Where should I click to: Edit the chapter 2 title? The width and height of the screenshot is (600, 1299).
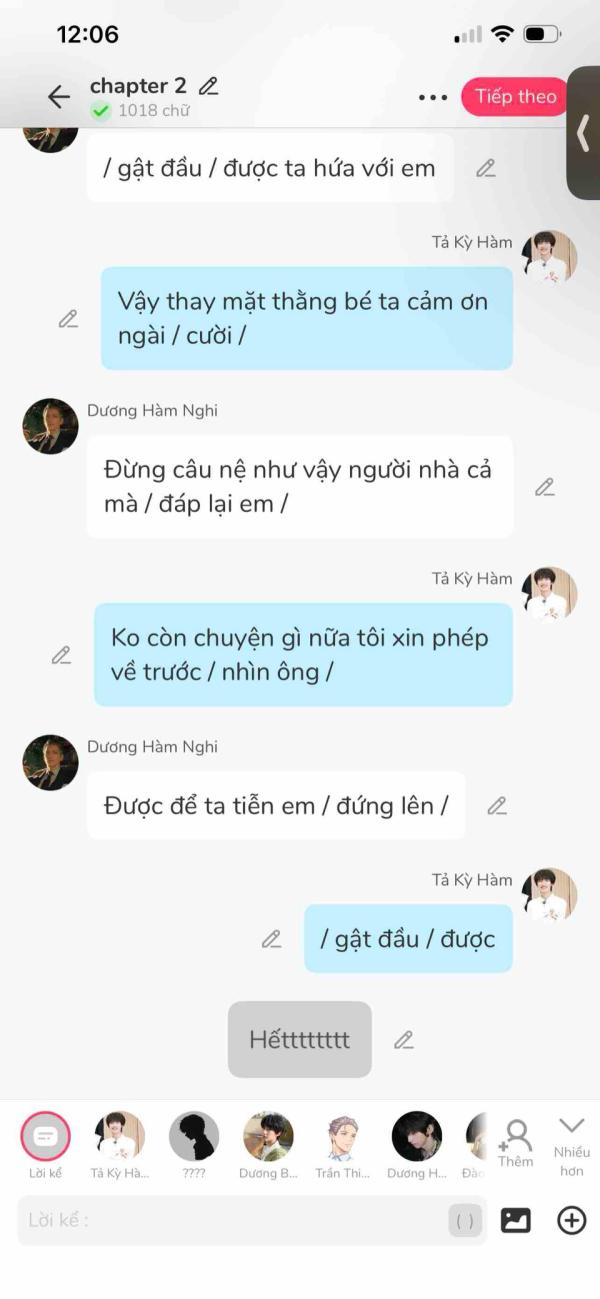(x=208, y=86)
